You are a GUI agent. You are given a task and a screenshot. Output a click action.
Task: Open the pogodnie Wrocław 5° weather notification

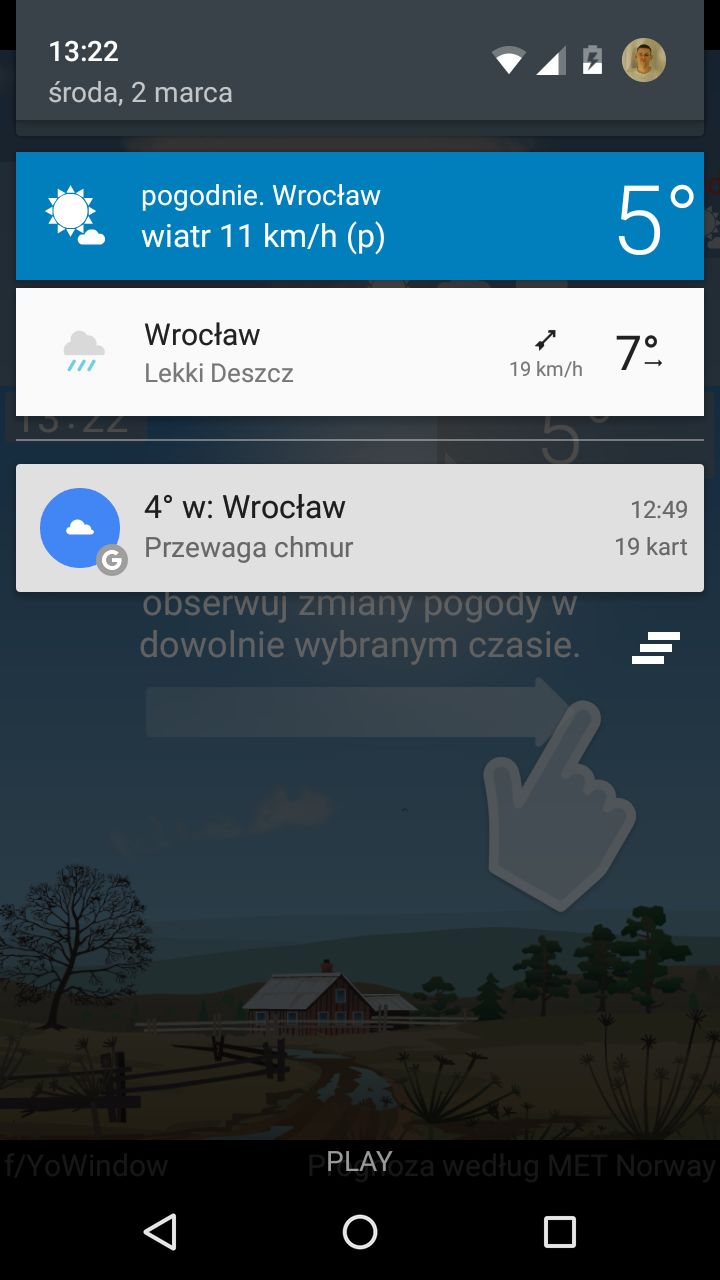click(360, 216)
